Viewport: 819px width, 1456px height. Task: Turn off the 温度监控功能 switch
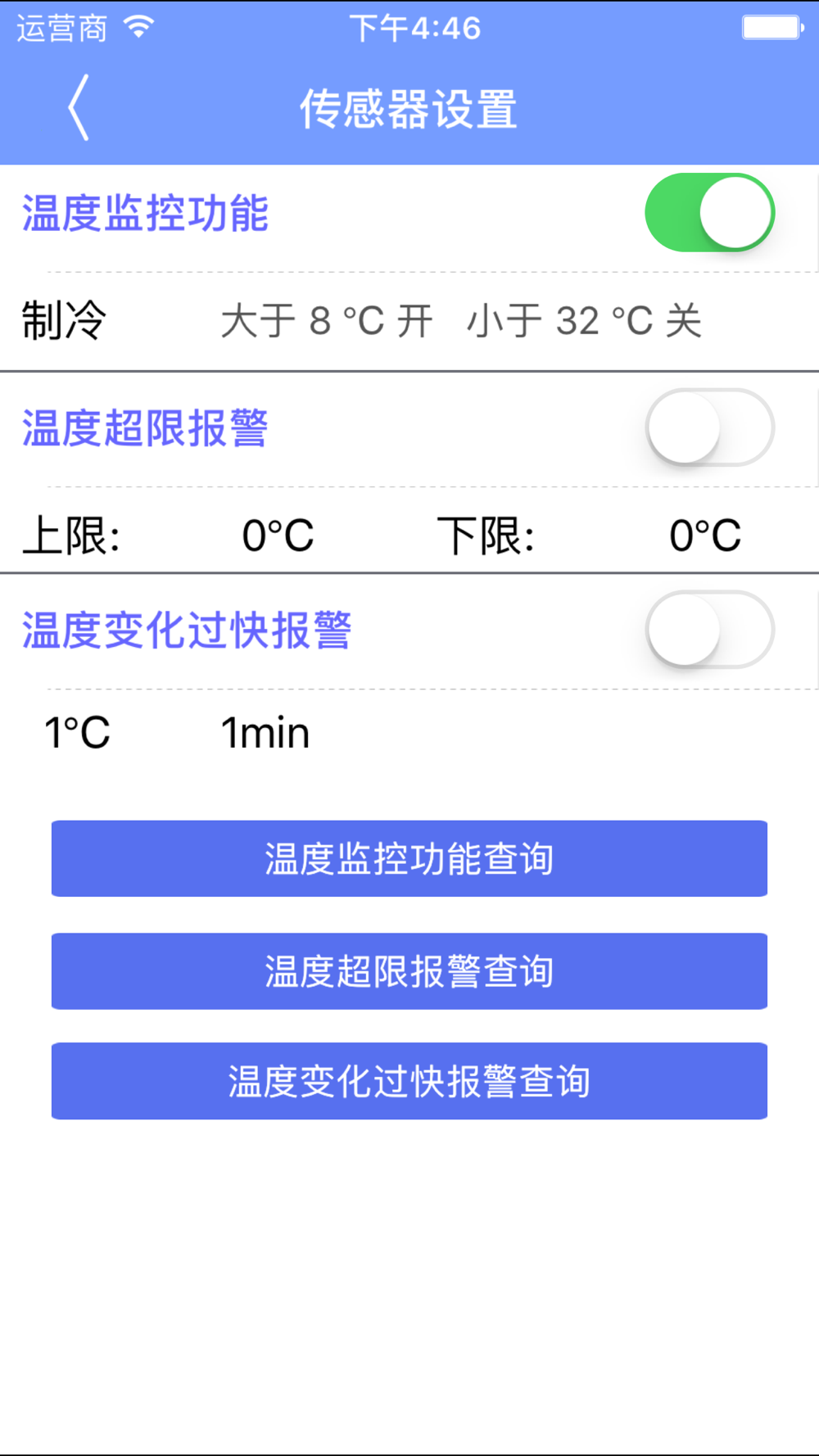pos(709,213)
